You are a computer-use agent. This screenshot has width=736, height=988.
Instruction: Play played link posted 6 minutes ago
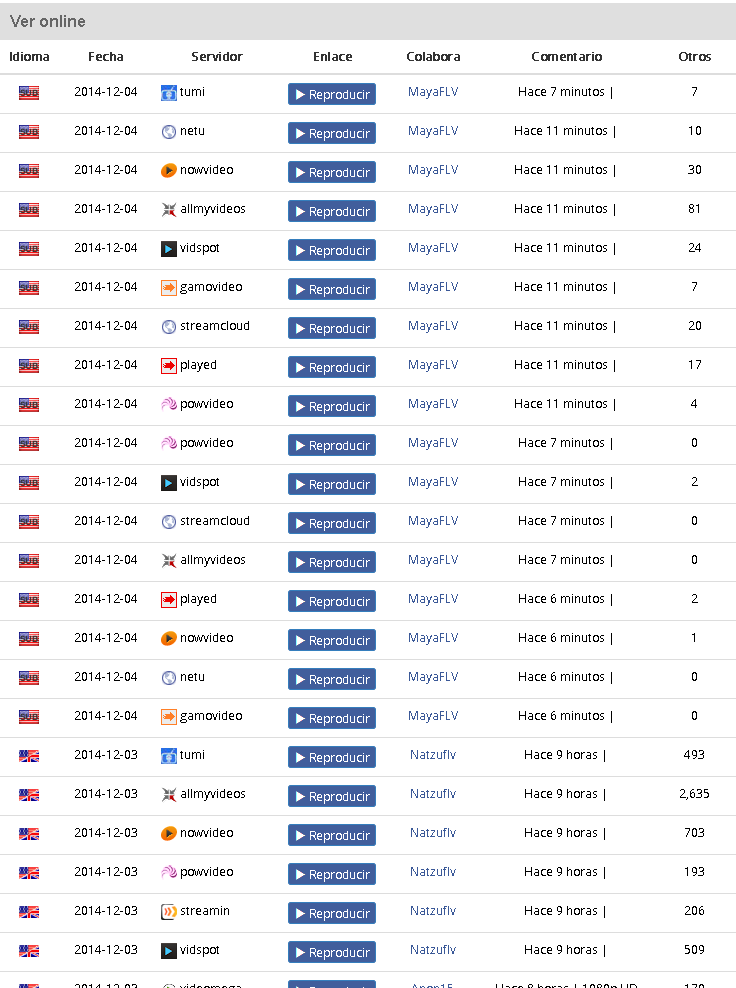click(332, 601)
